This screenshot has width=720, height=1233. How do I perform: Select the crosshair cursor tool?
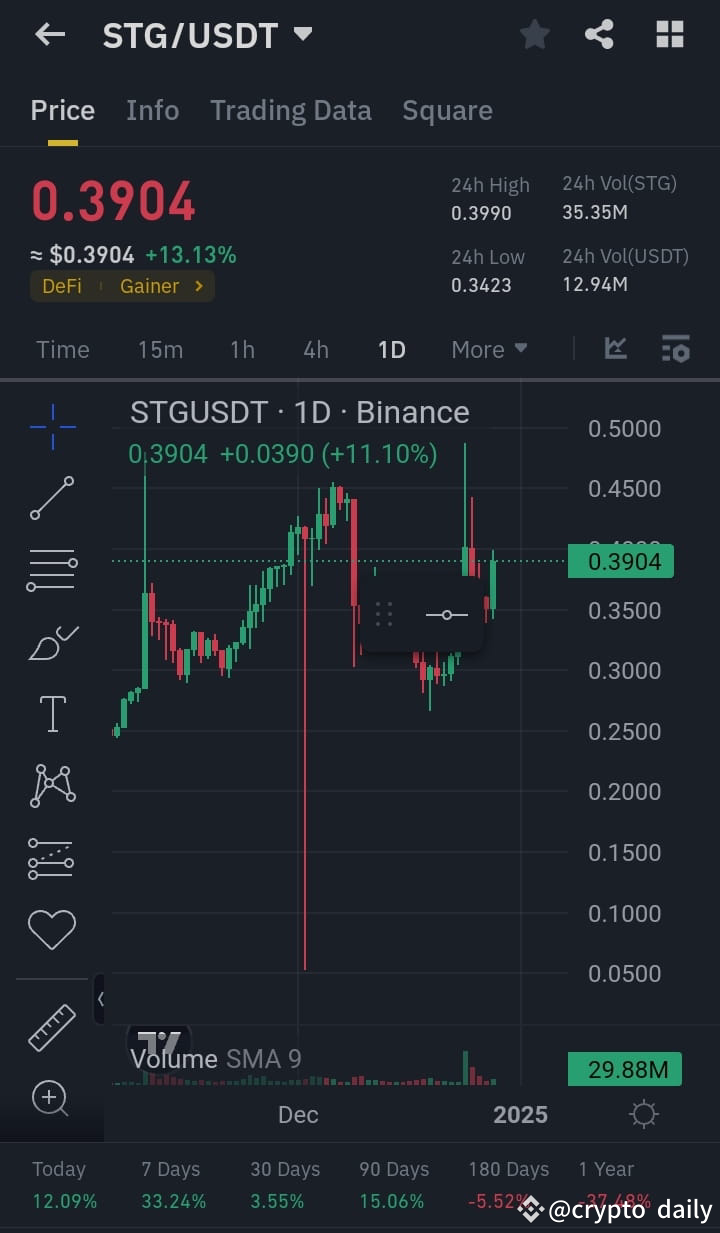[x=52, y=425]
